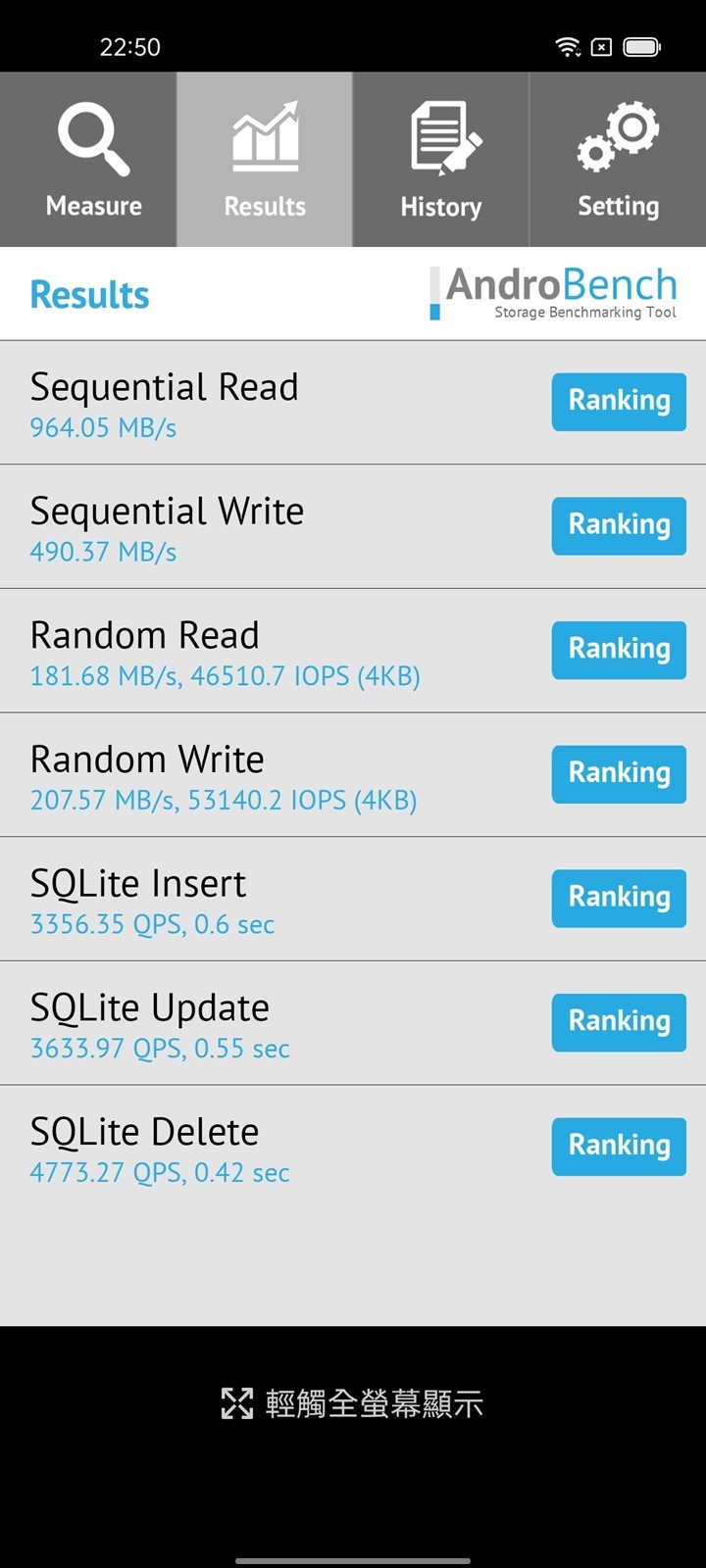Tap Ranking next to Random Read
The height and width of the screenshot is (1568, 706).
click(x=619, y=650)
